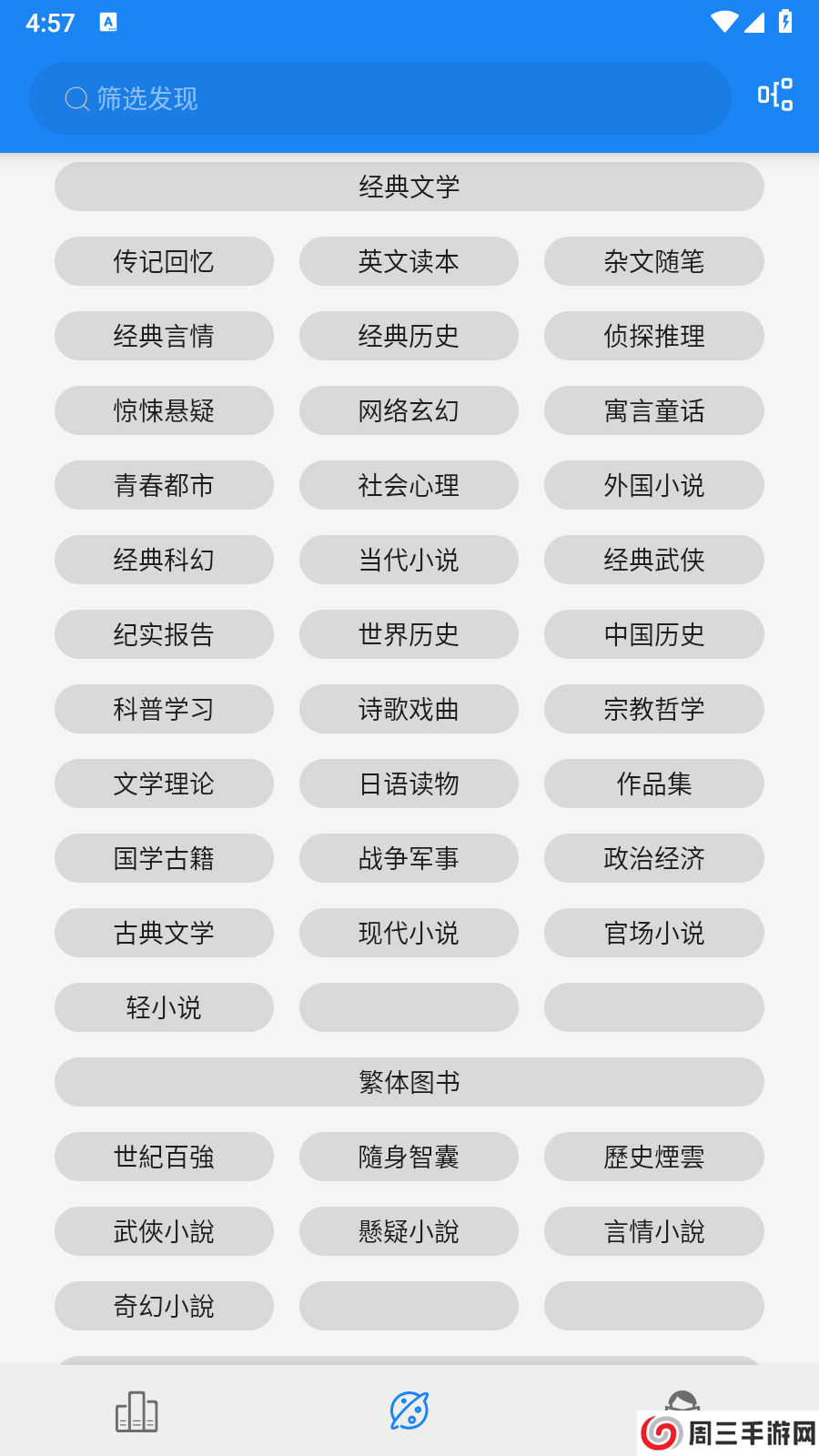Select the 青春都市 category
819x1456 pixels.
164,485
